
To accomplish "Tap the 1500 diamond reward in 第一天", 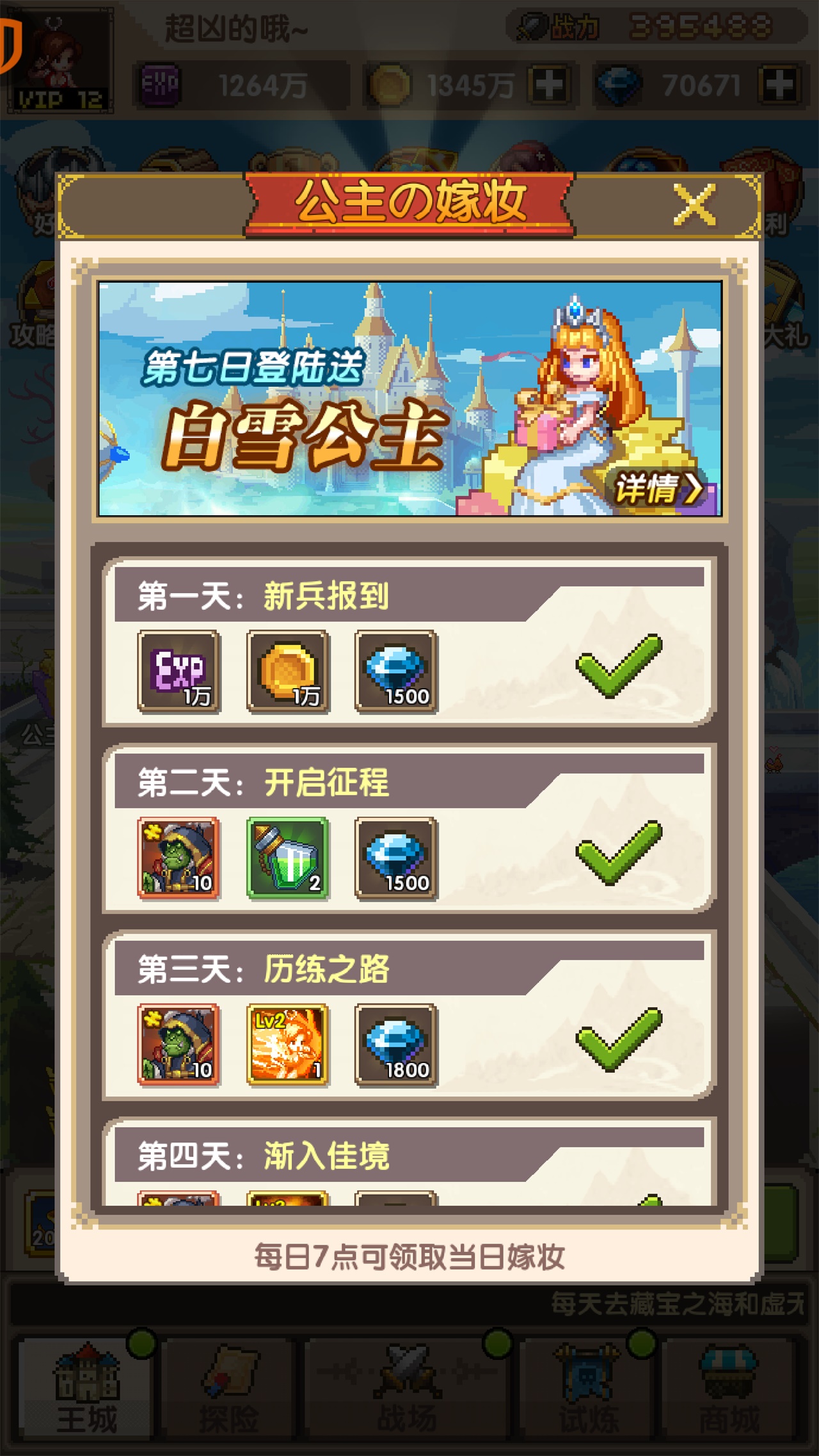I will [397, 671].
